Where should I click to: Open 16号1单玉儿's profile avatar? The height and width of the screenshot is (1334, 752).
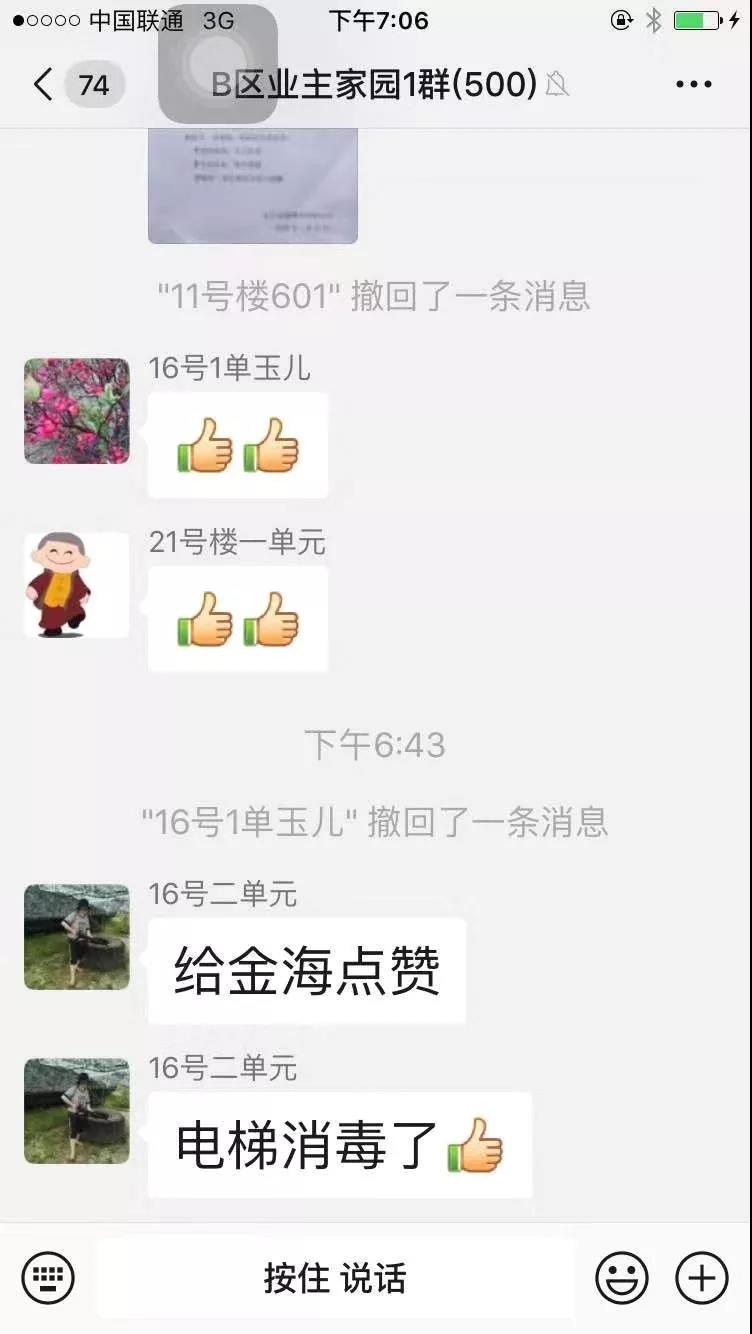pos(77,411)
